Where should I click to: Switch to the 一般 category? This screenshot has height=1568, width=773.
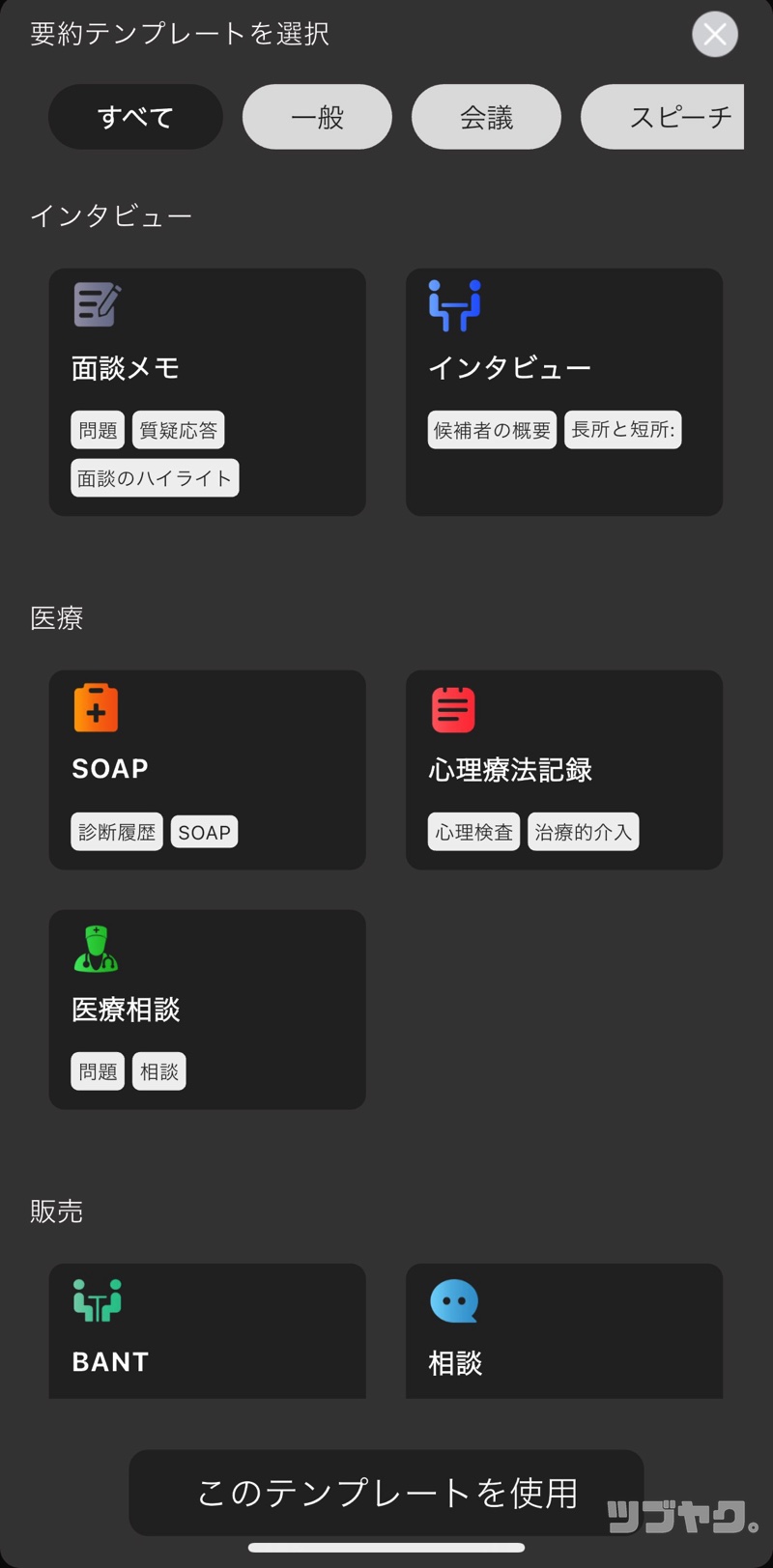pyautogui.click(x=317, y=117)
